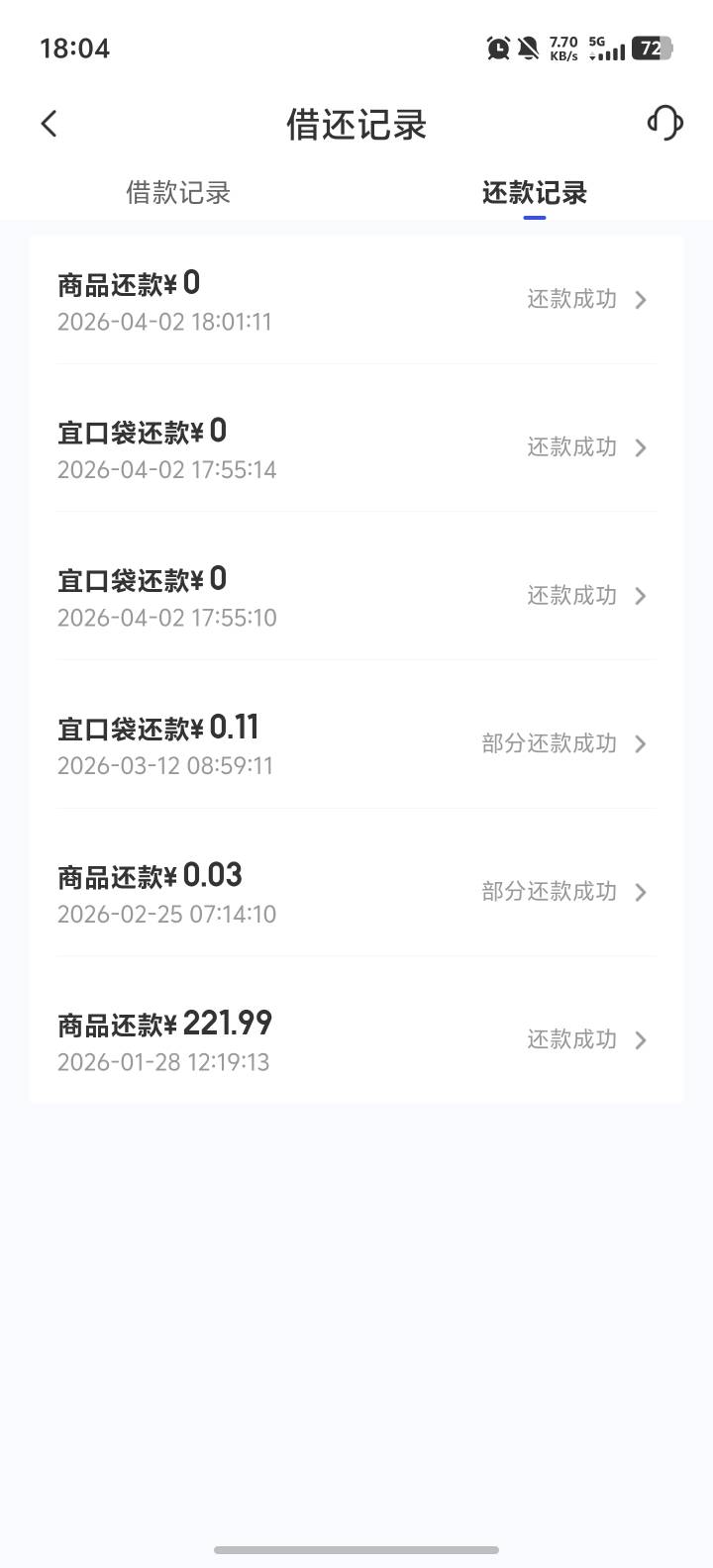Select the 还款记录 tab

[x=534, y=192]
